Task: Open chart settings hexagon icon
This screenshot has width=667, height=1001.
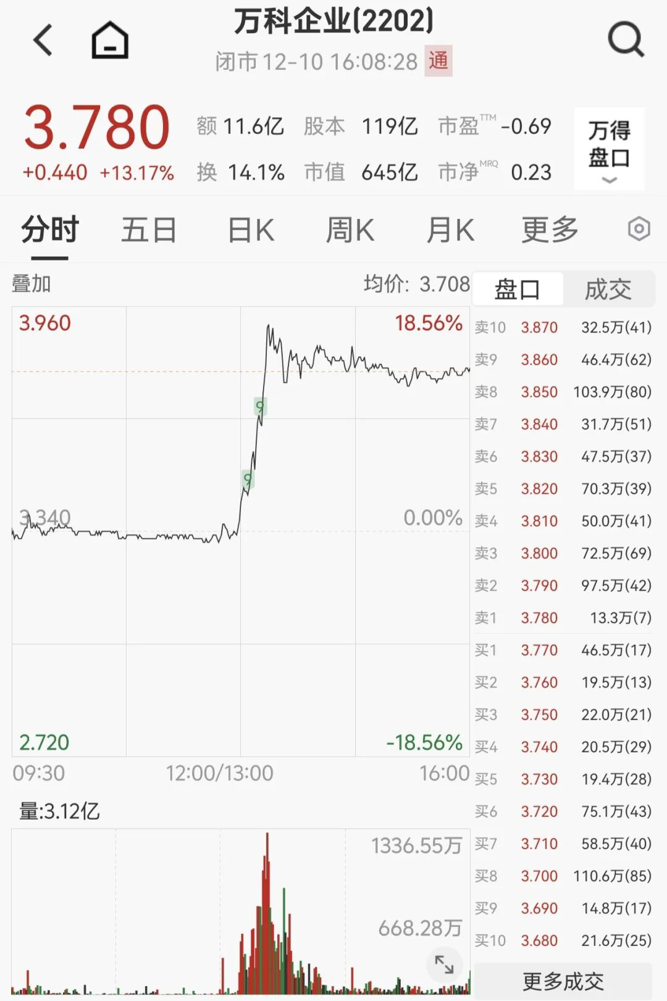Action: pyautogui.click(x=639, y=230)
